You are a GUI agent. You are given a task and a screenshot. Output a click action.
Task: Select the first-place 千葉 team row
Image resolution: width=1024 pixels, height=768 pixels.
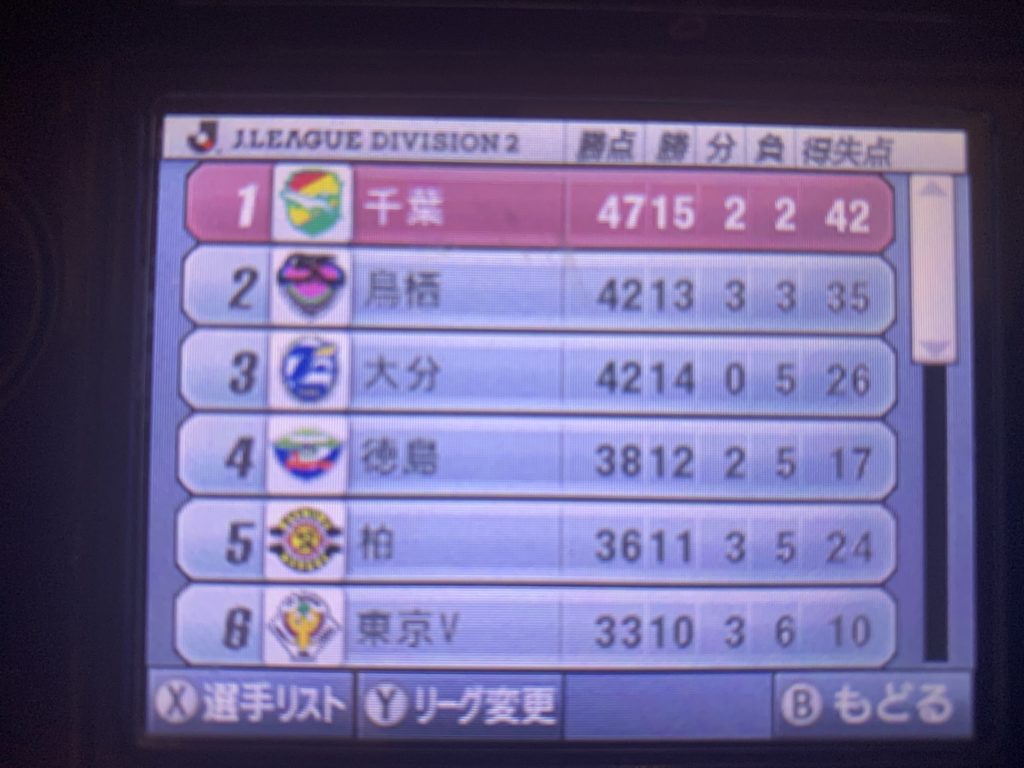coord(540,208)
